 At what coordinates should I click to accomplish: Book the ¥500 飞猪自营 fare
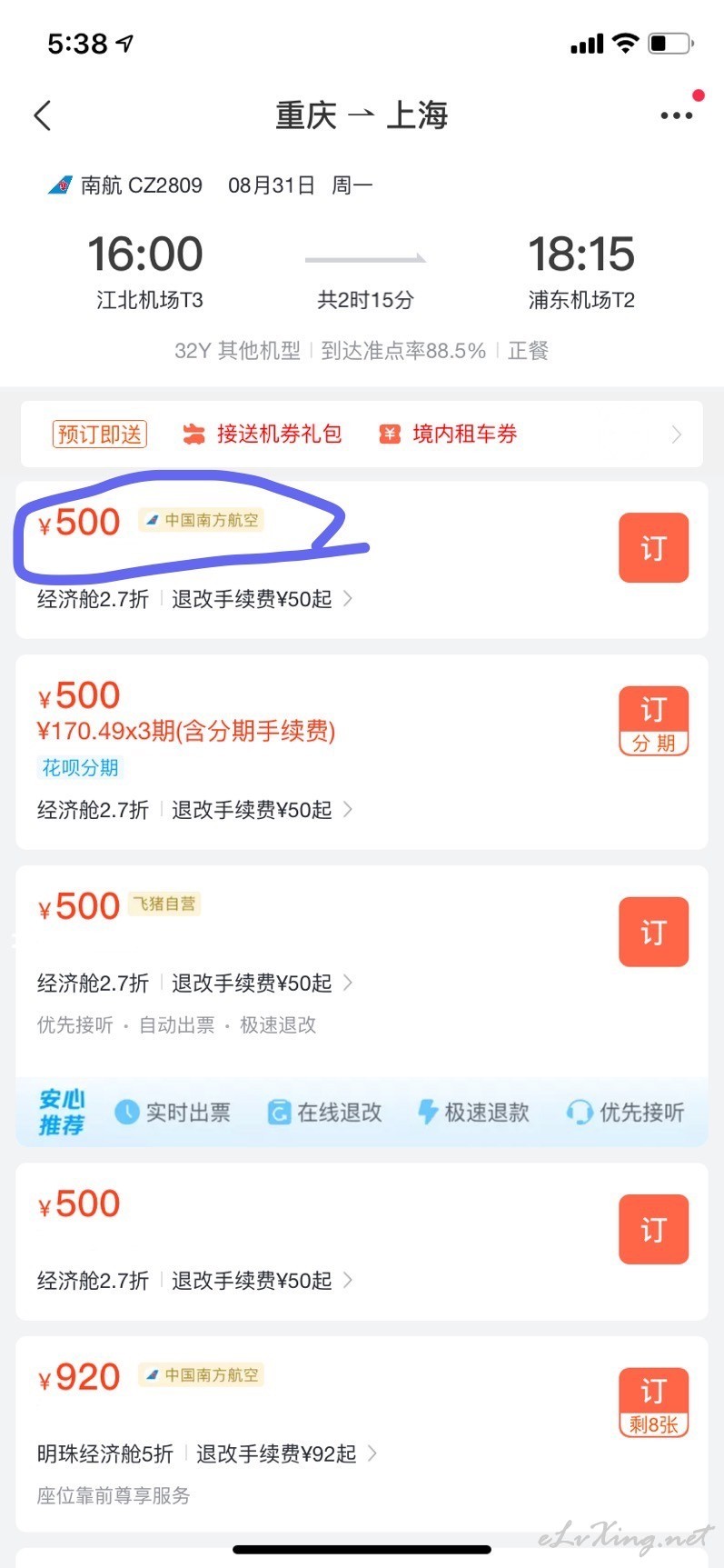click(x=653, y=932)
